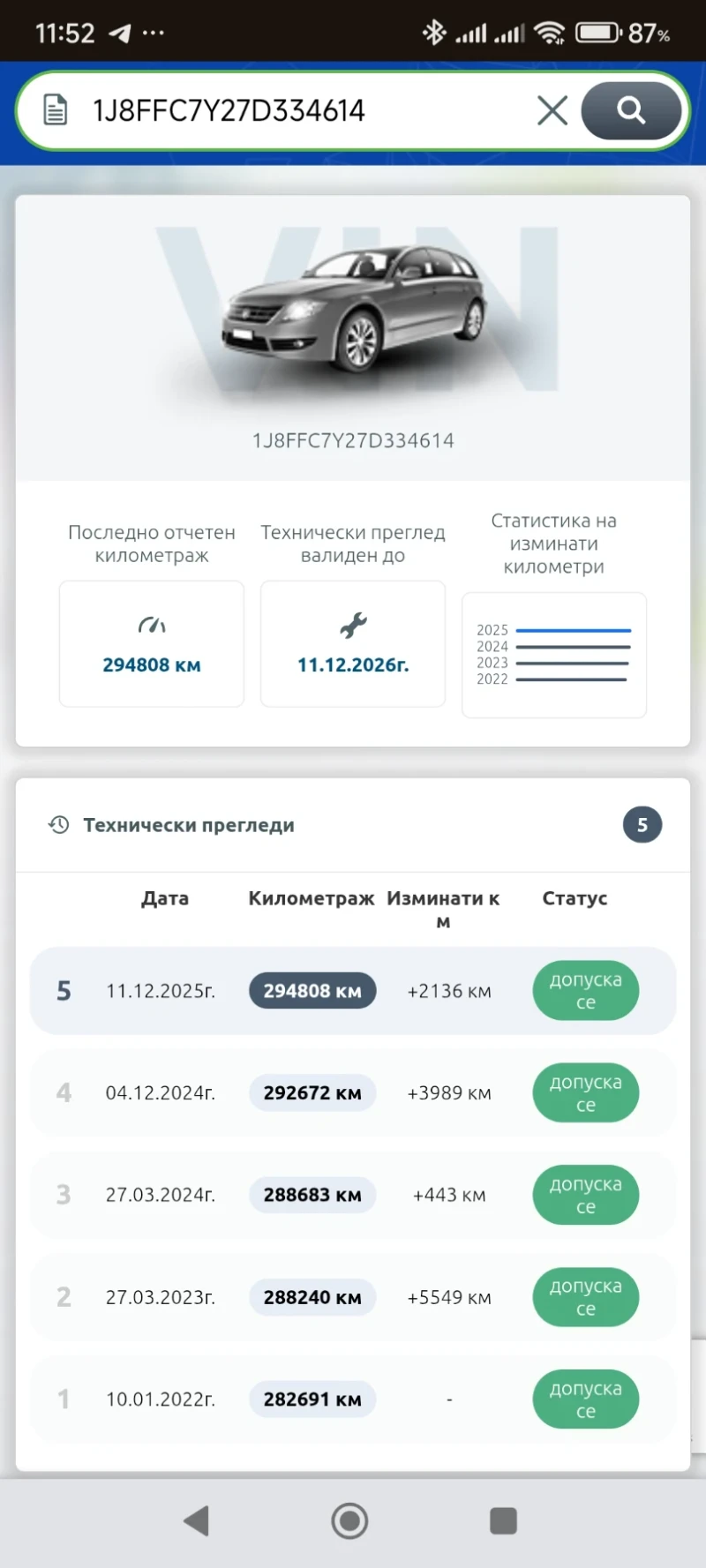Tap the VIN search input field
706x1568 pixels.
tap(291, 111)
